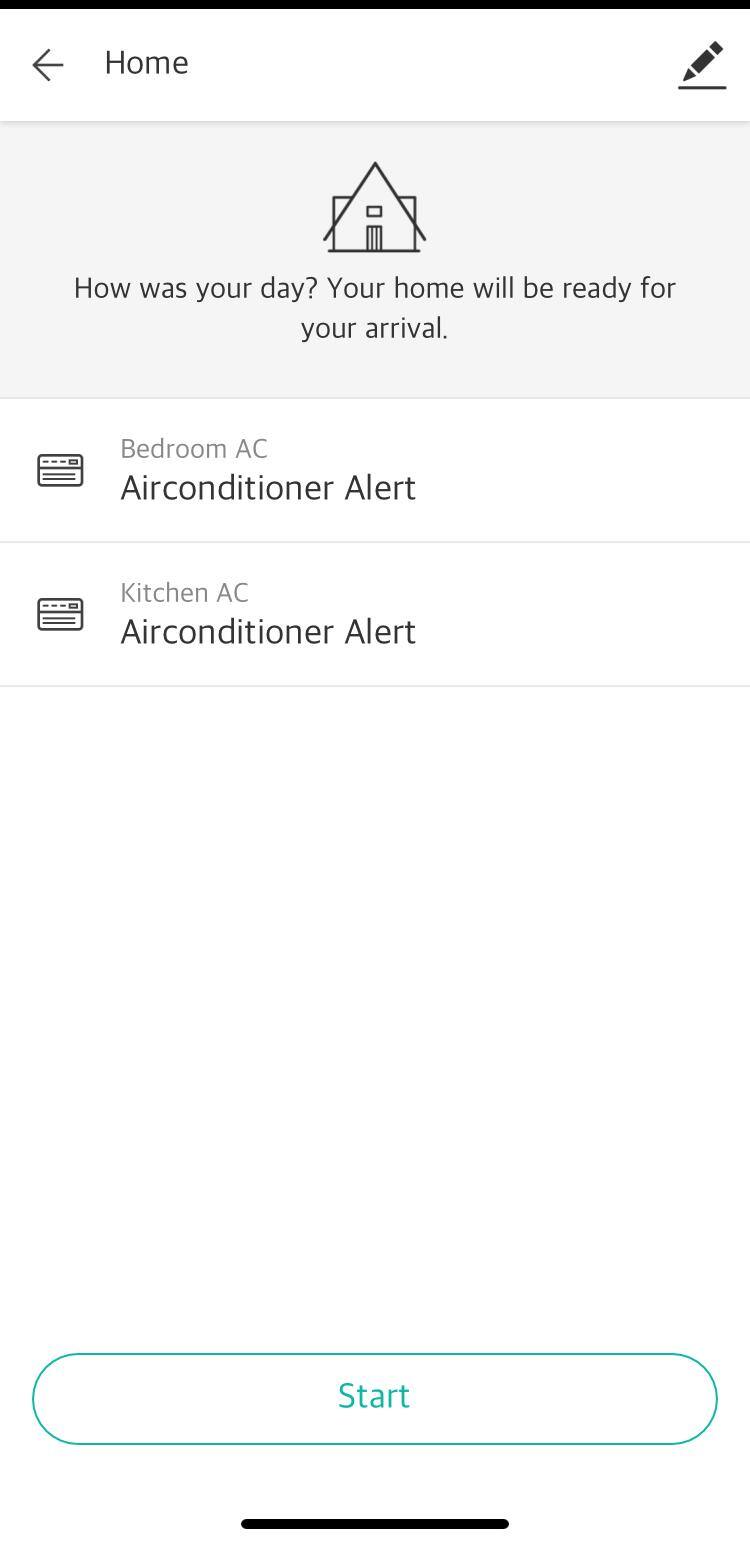Screen dimensions: 750x1545
Task: Go back from the Home screen
Action: tap(47, 65)
